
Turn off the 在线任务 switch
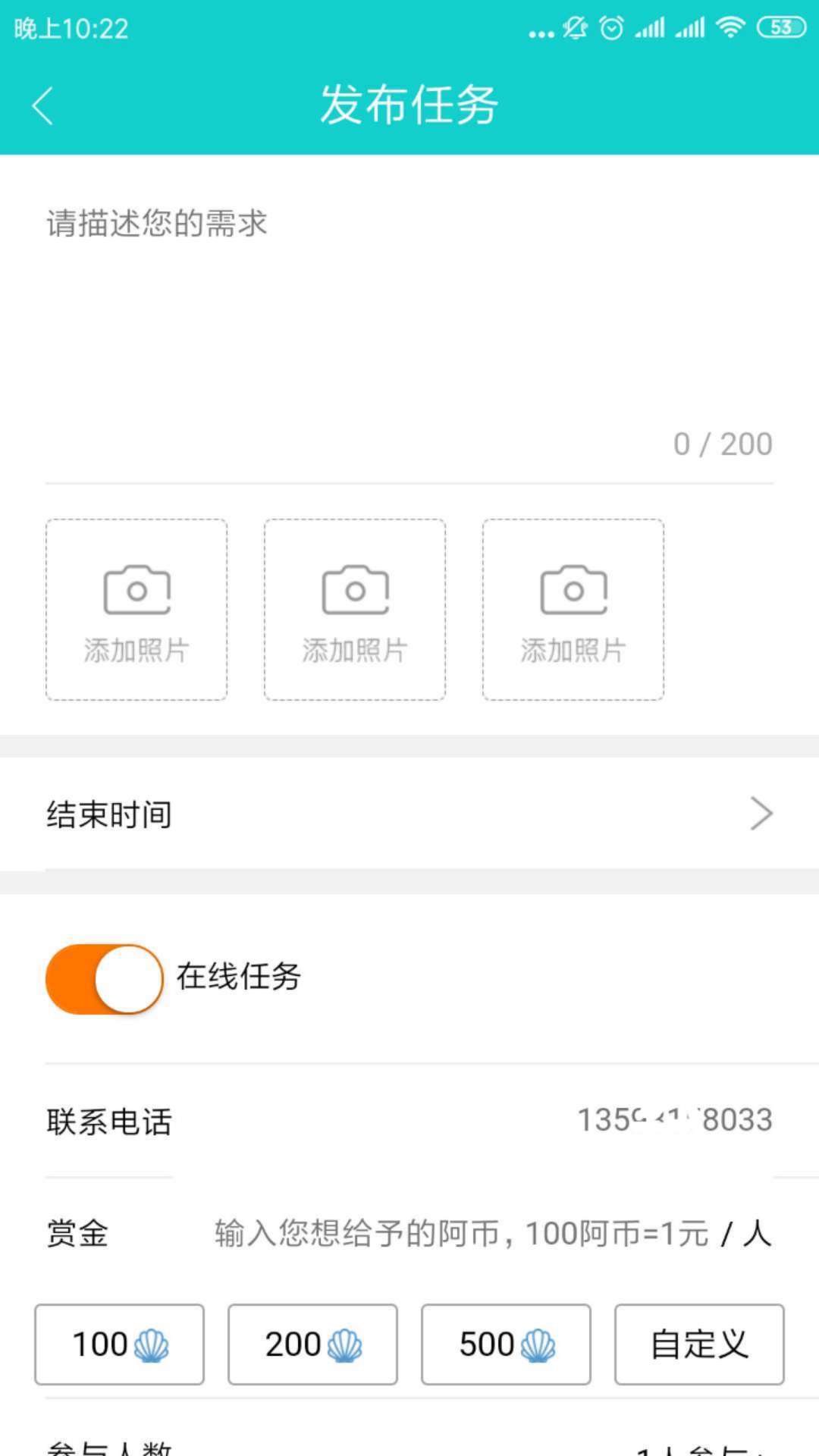(x=104, y=978)
